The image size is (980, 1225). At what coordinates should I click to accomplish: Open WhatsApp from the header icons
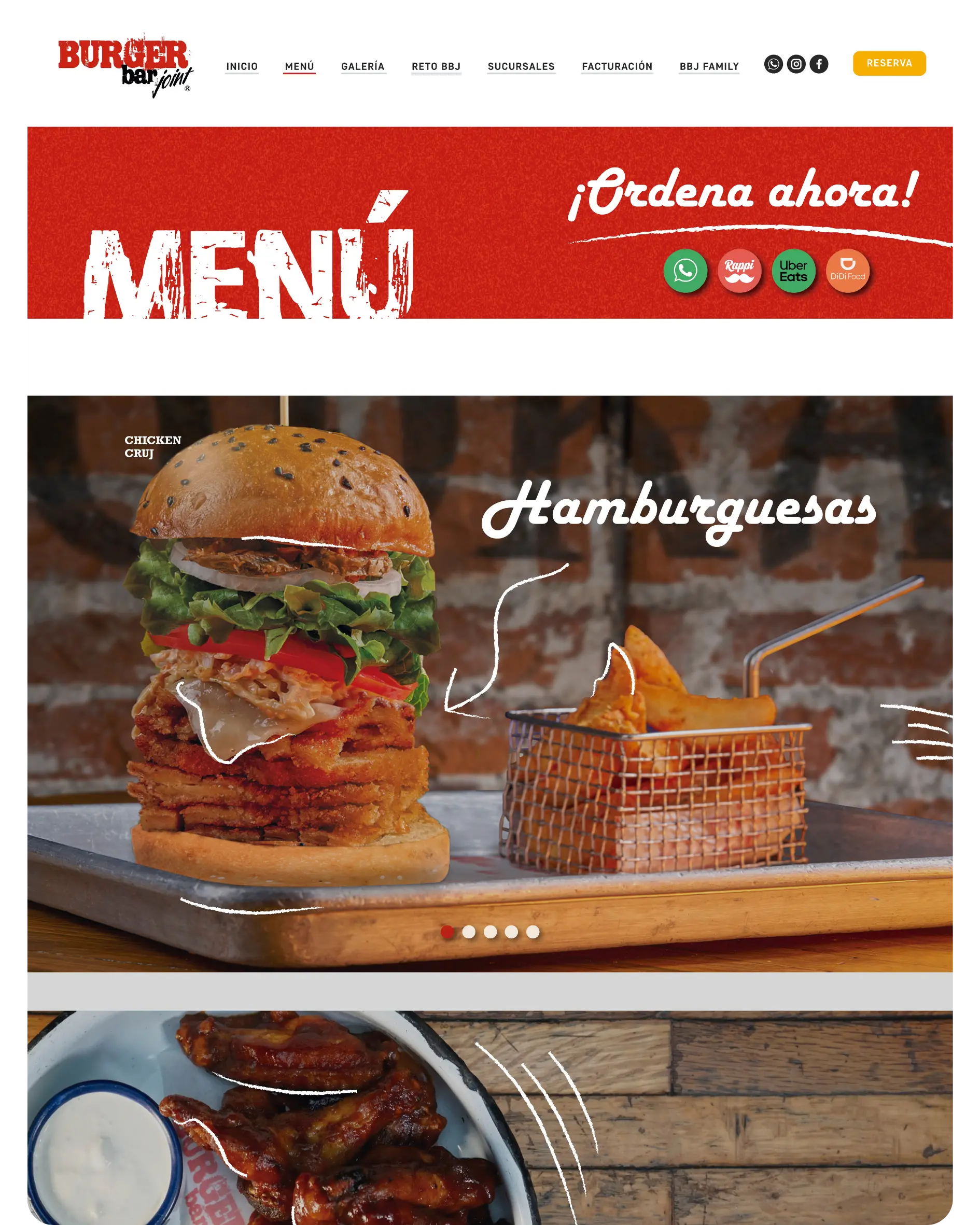click(773, 64)
